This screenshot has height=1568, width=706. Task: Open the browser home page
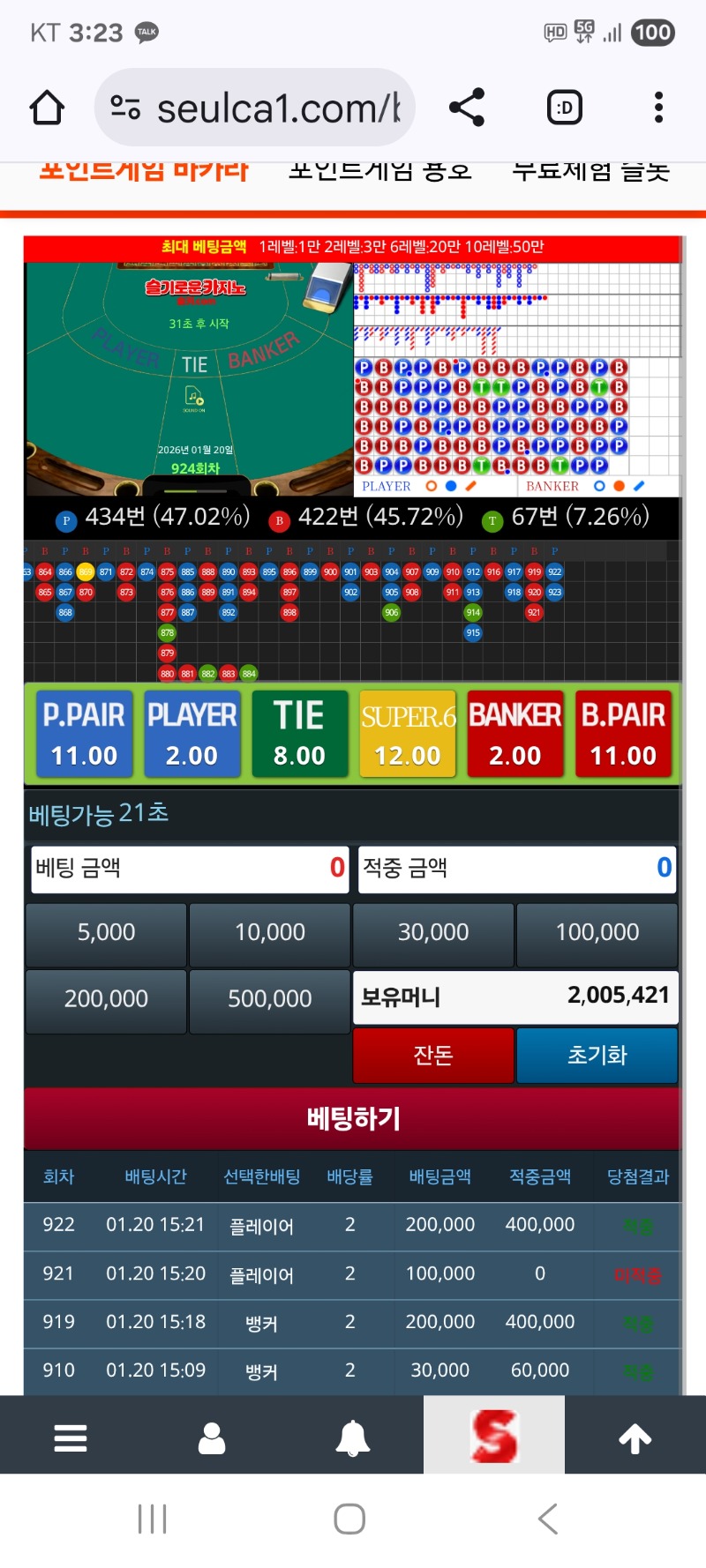[47, 108]
